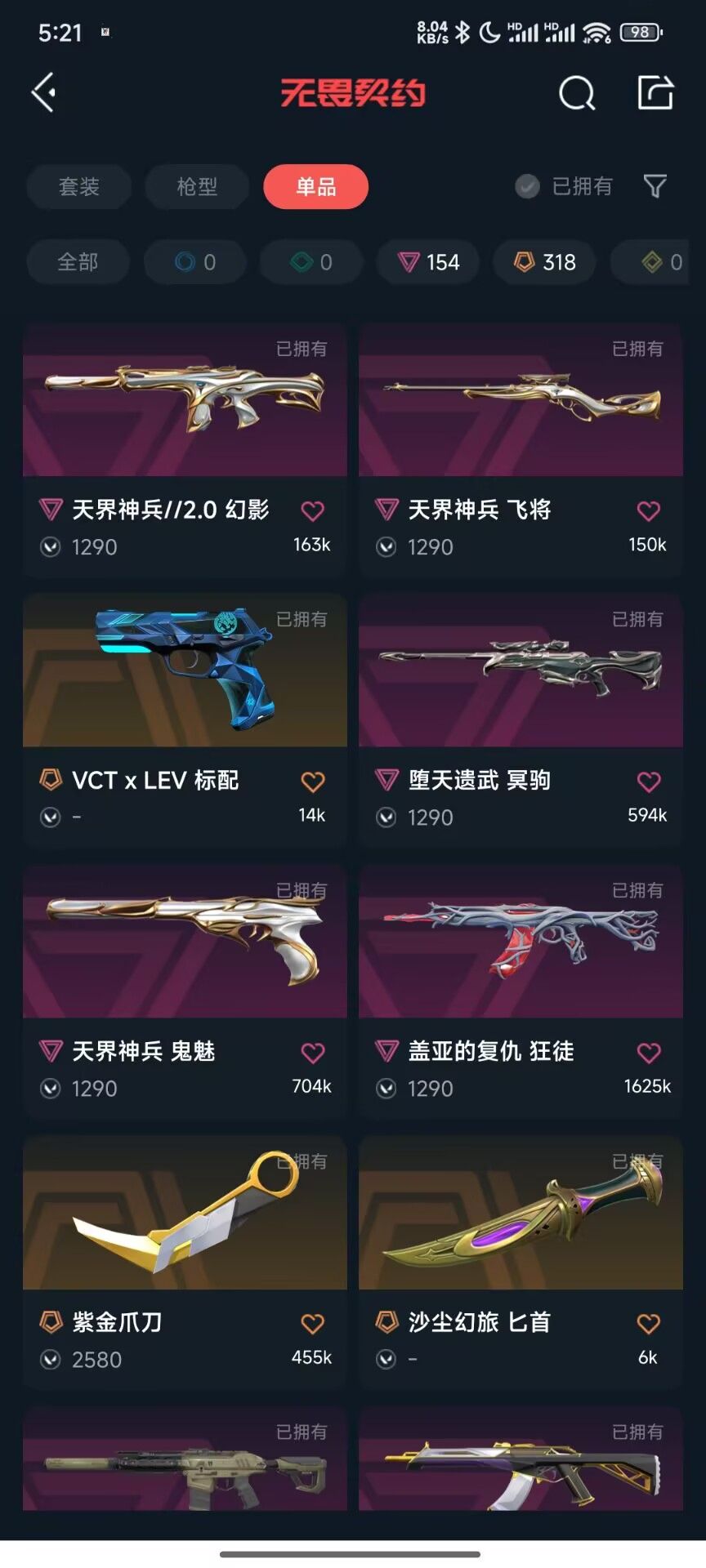Tap the share icon in header

(x=655, y=92)
